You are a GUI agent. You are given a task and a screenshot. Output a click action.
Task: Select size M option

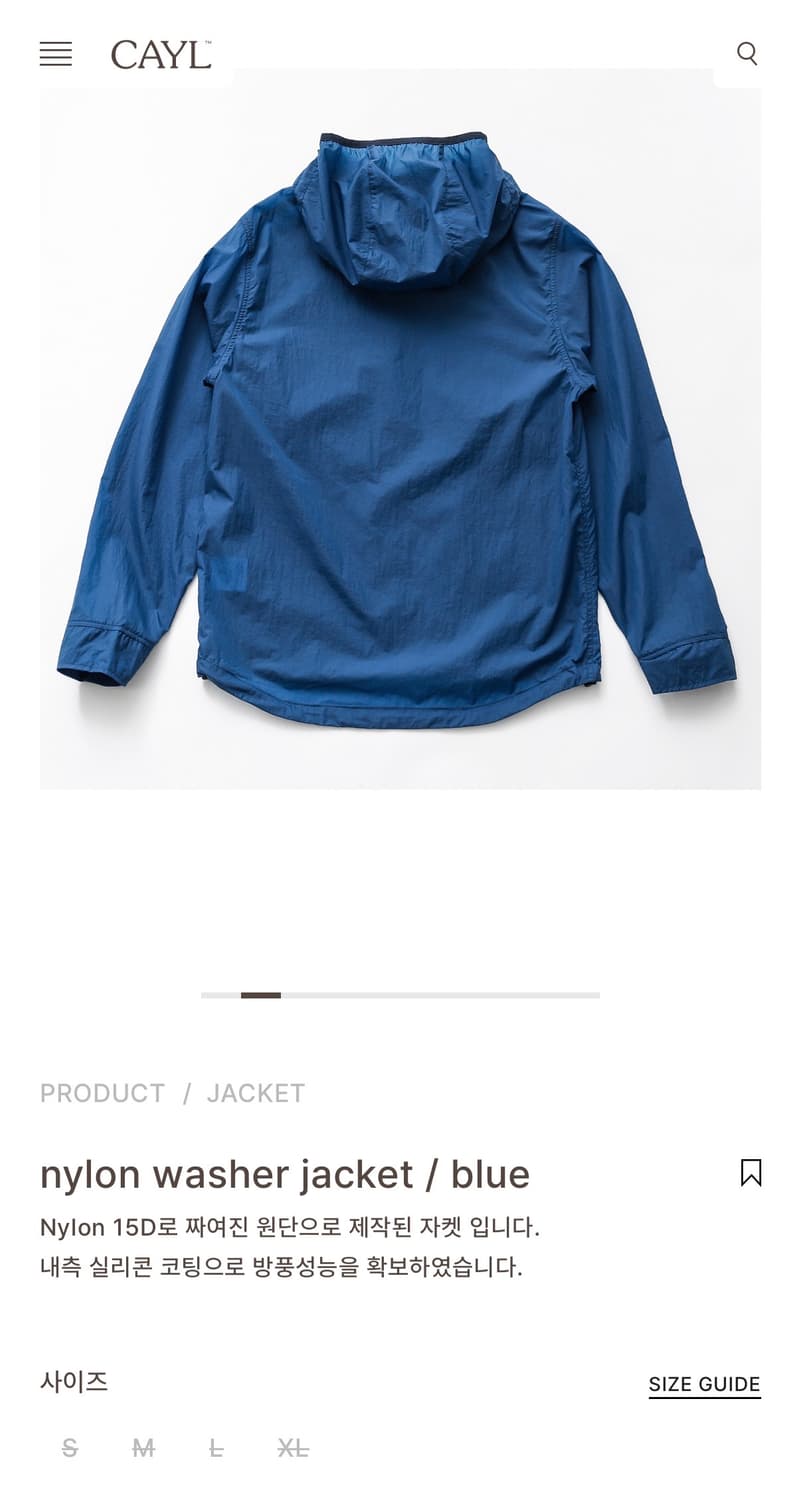143,1448
